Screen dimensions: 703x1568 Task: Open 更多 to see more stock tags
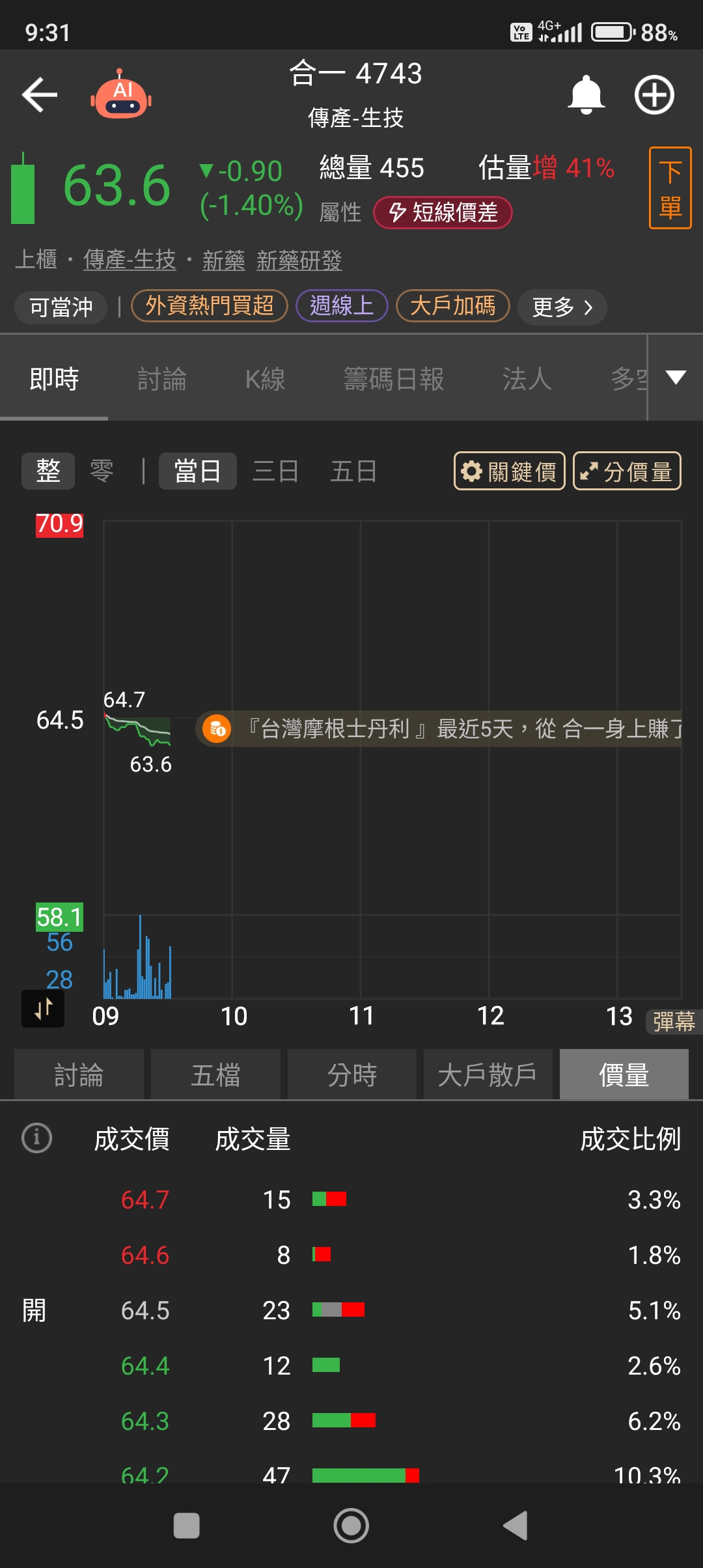[561, 307]
